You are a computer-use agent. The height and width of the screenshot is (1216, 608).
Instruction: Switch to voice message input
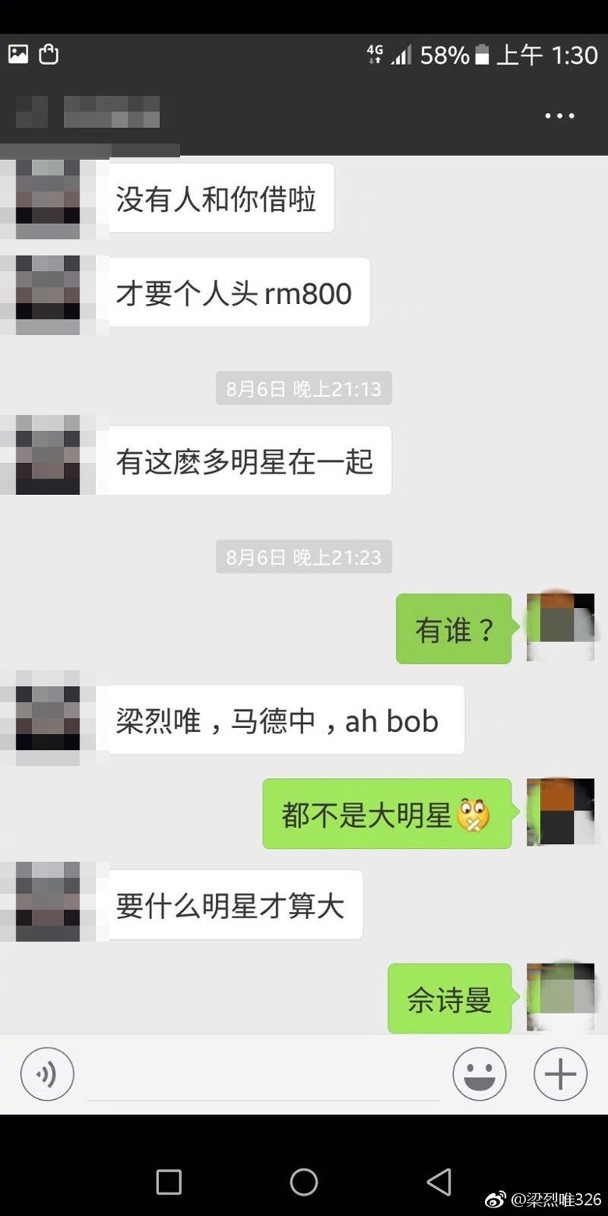[47, 1075]
